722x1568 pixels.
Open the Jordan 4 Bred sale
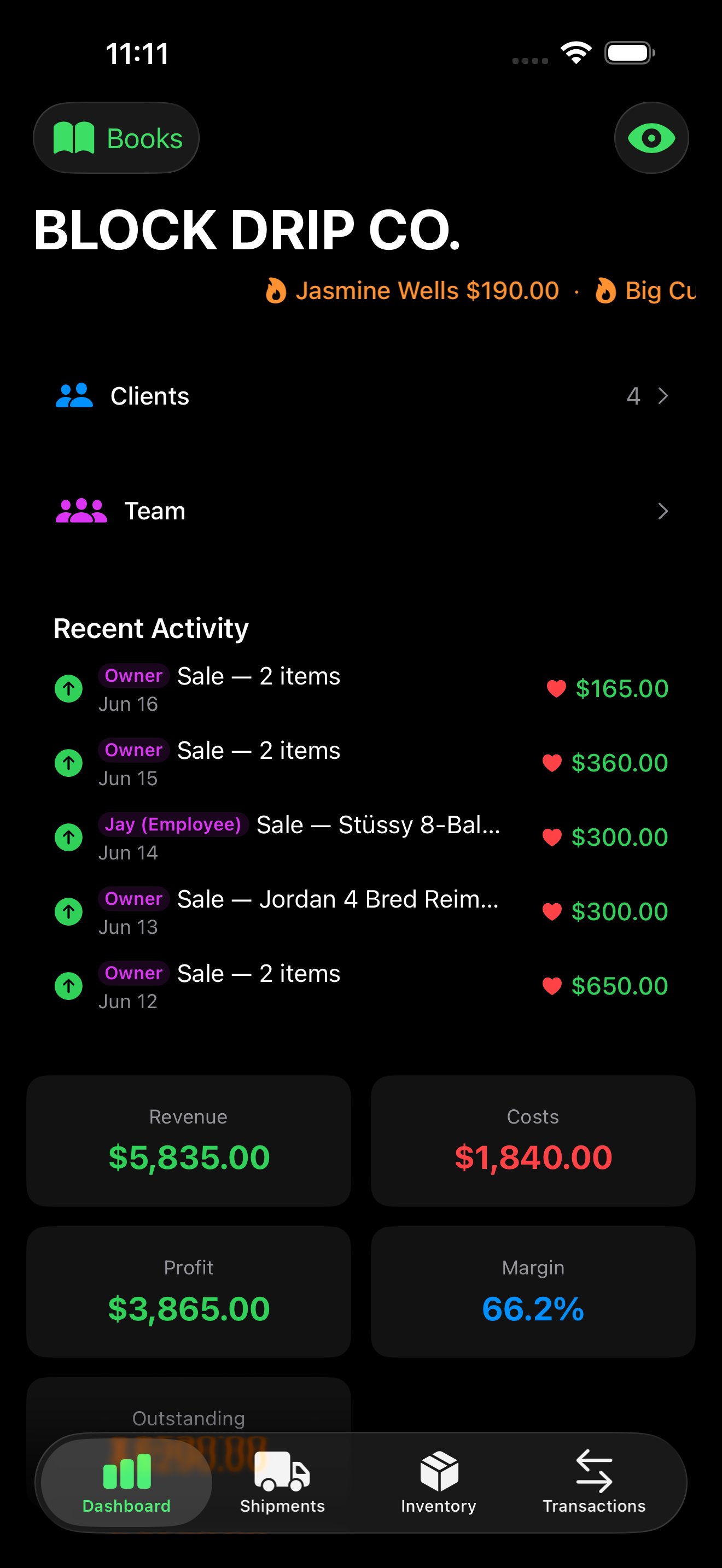point(361,912)
